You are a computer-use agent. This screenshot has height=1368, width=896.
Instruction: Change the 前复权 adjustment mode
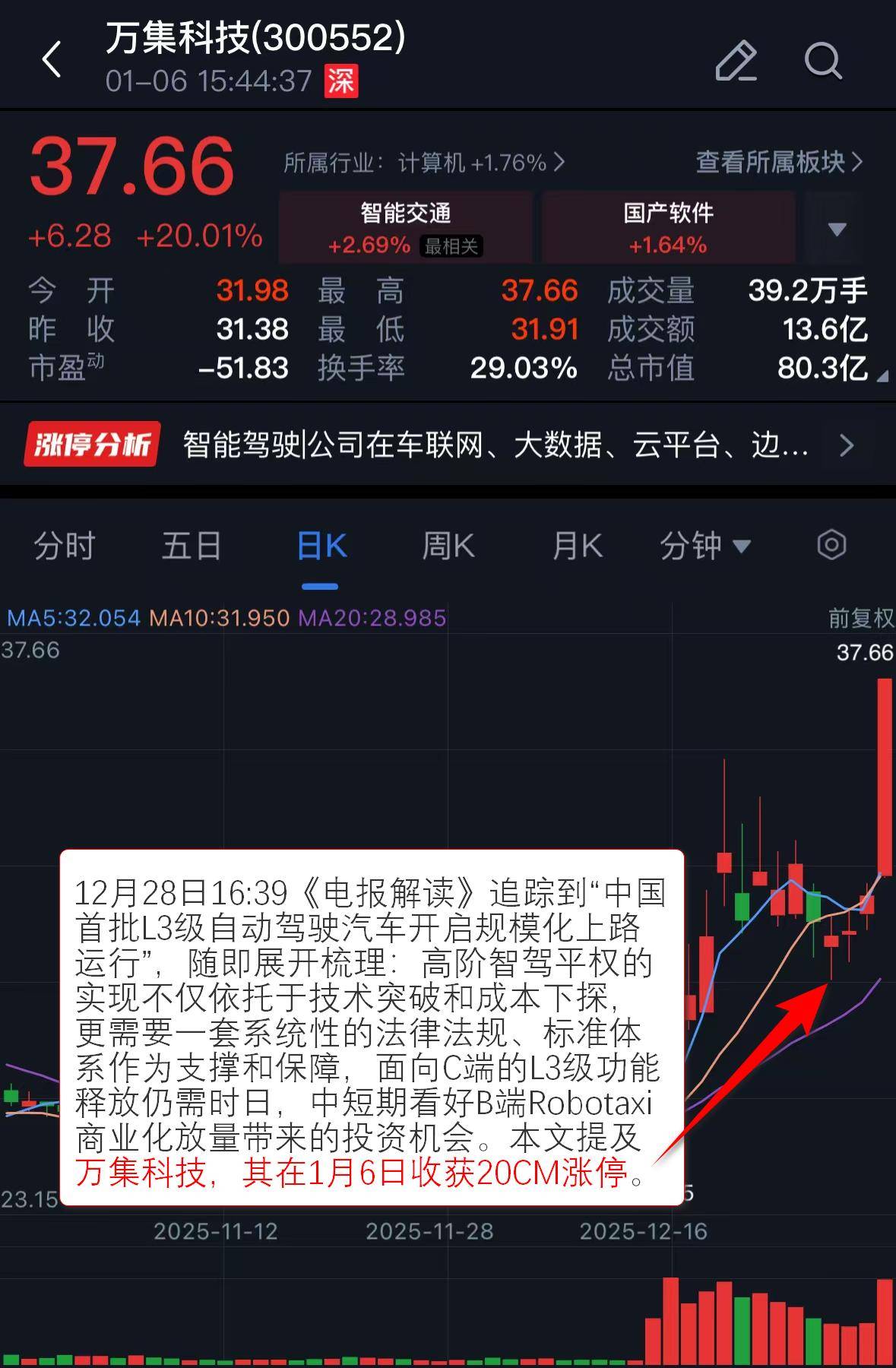tap(860, 618)
